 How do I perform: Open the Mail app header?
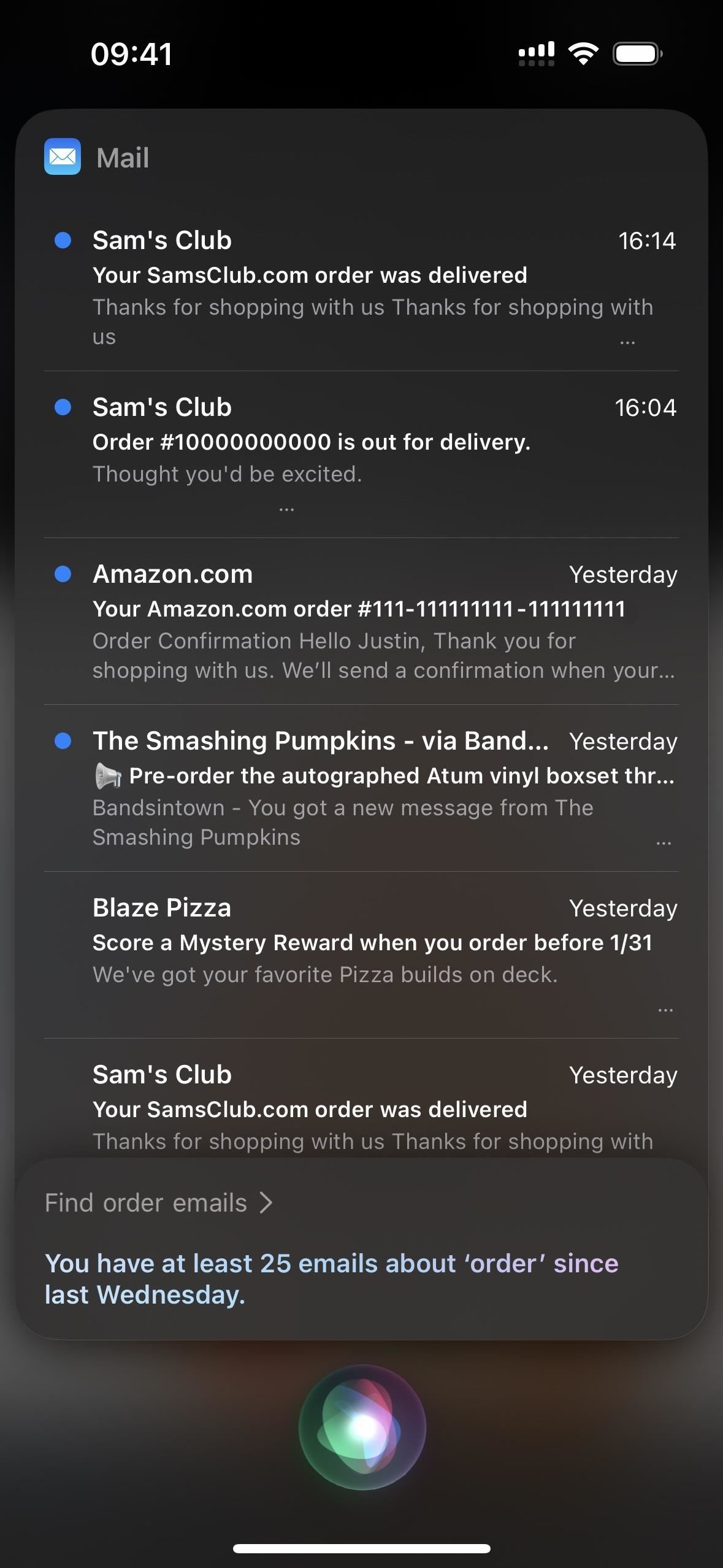coord(98,157)
